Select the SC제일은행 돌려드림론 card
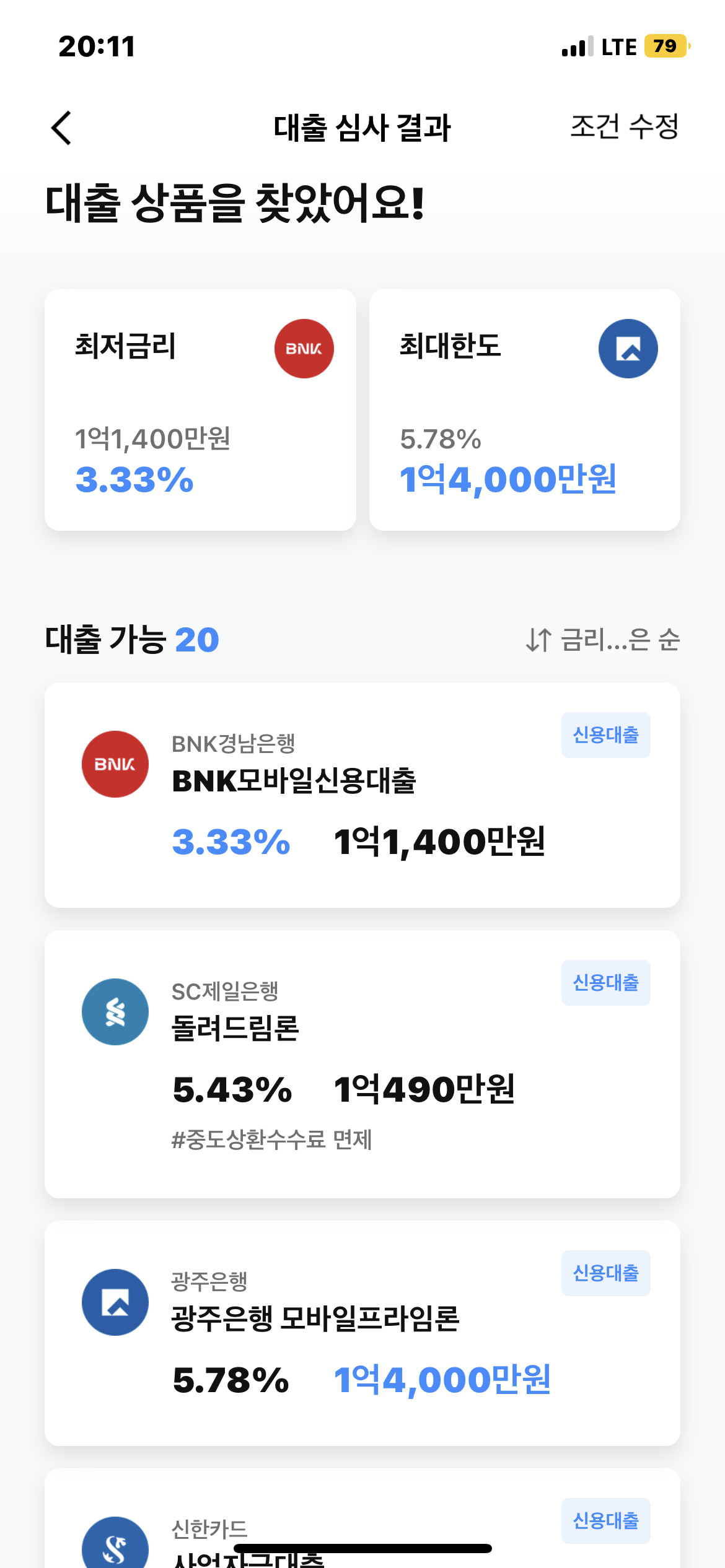This screenshot has width=725, height=1568. [362, 1064]
